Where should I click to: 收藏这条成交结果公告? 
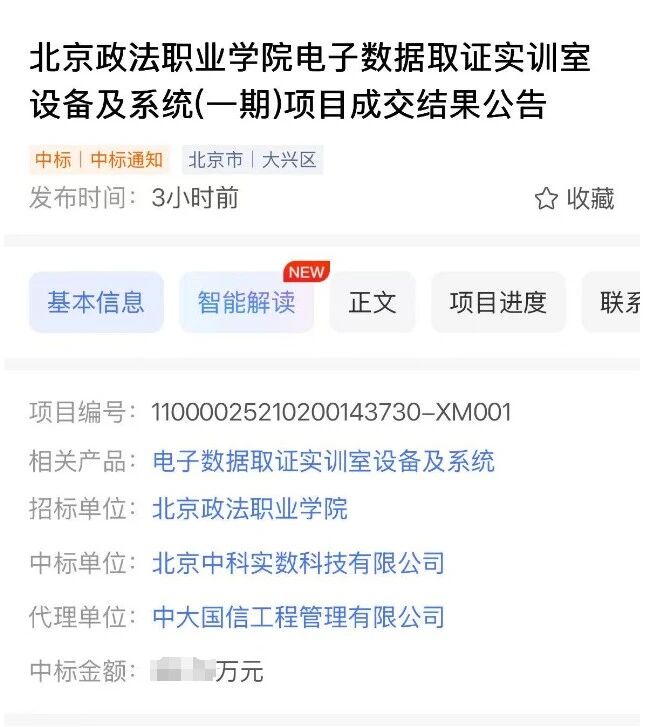(574, 198)
